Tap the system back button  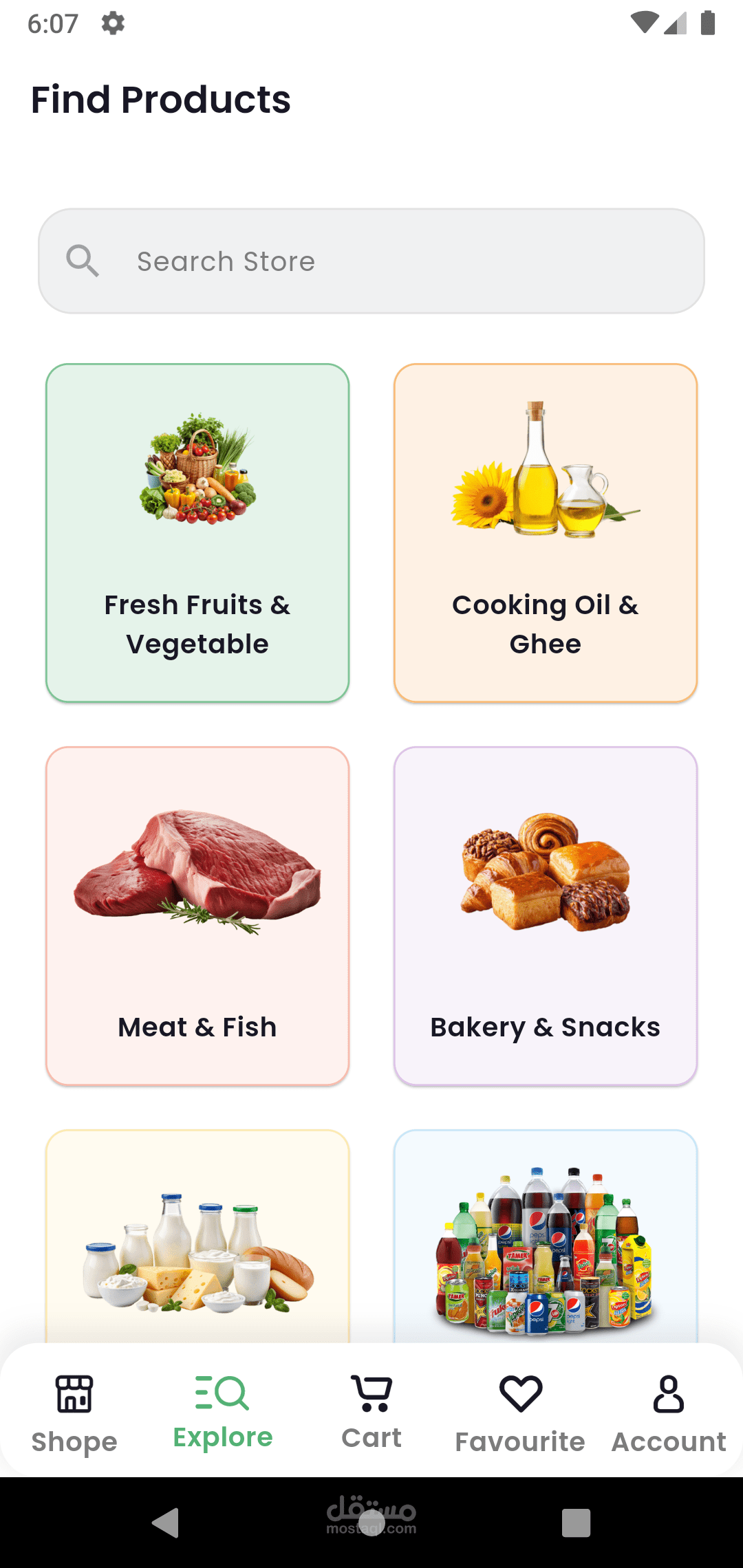click(166, 1523)
